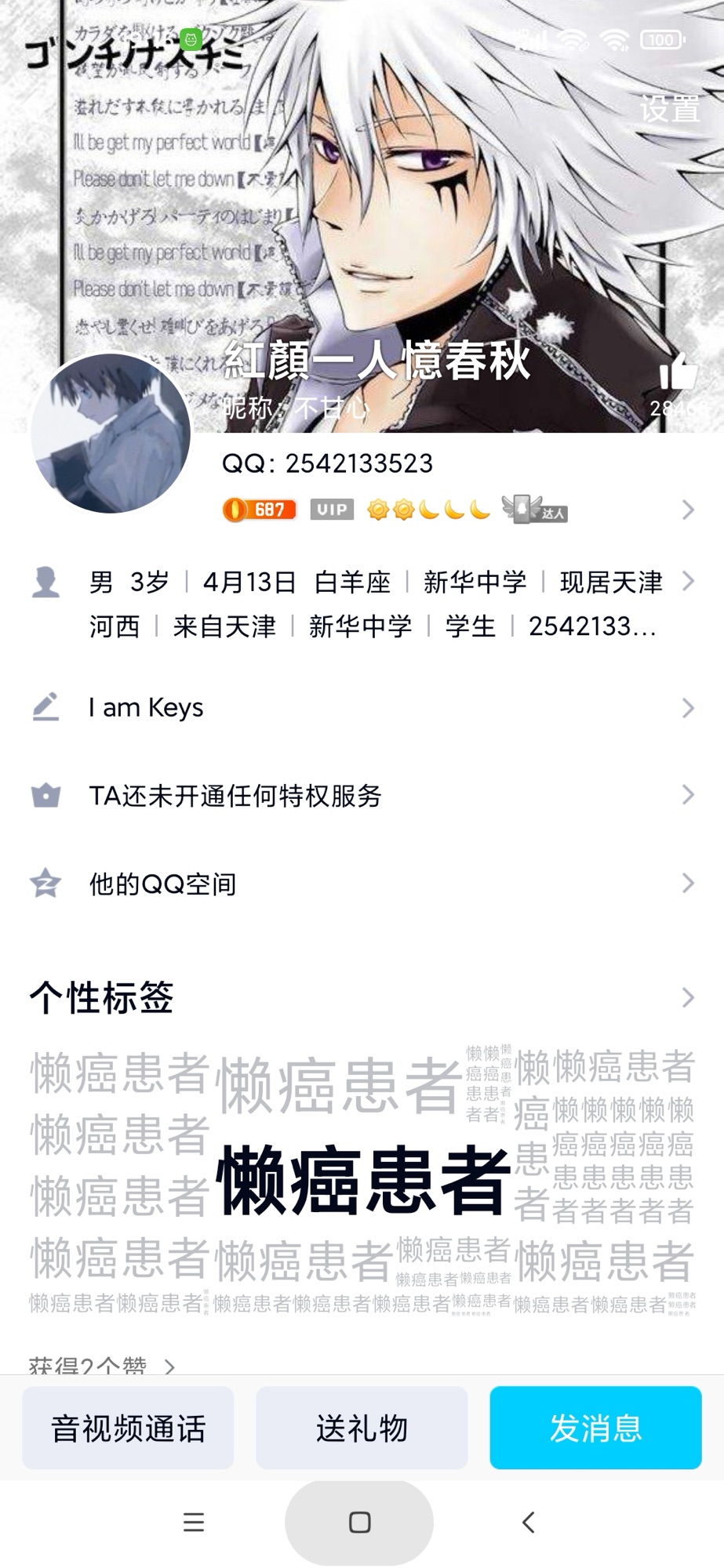Open recent apps from the navigation bar

[x=194, y=1523]
